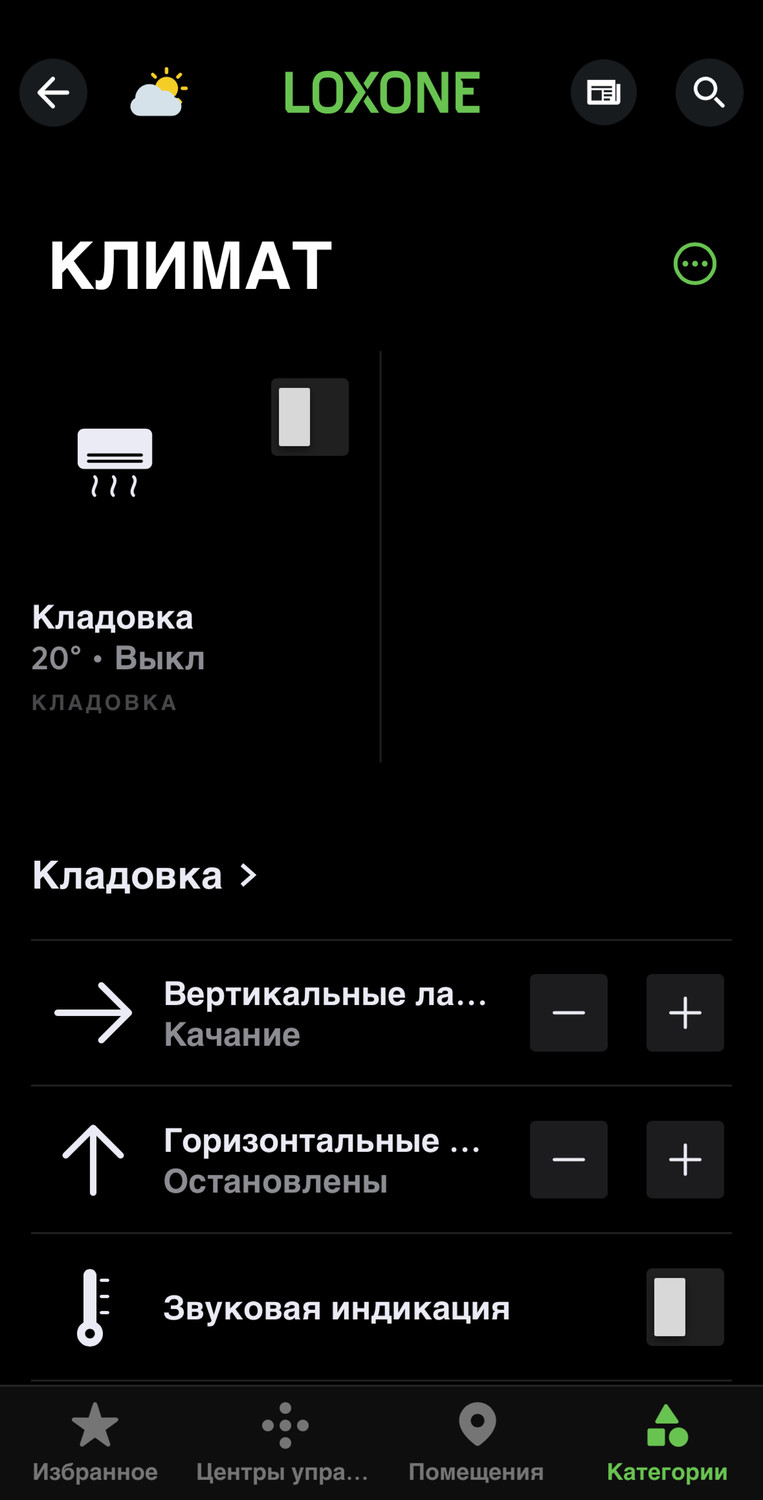Decrease the Вертикальные ламели setting
This screenshot has width=763, height=1500.
pyautogui.click(x=568, y=1013)
